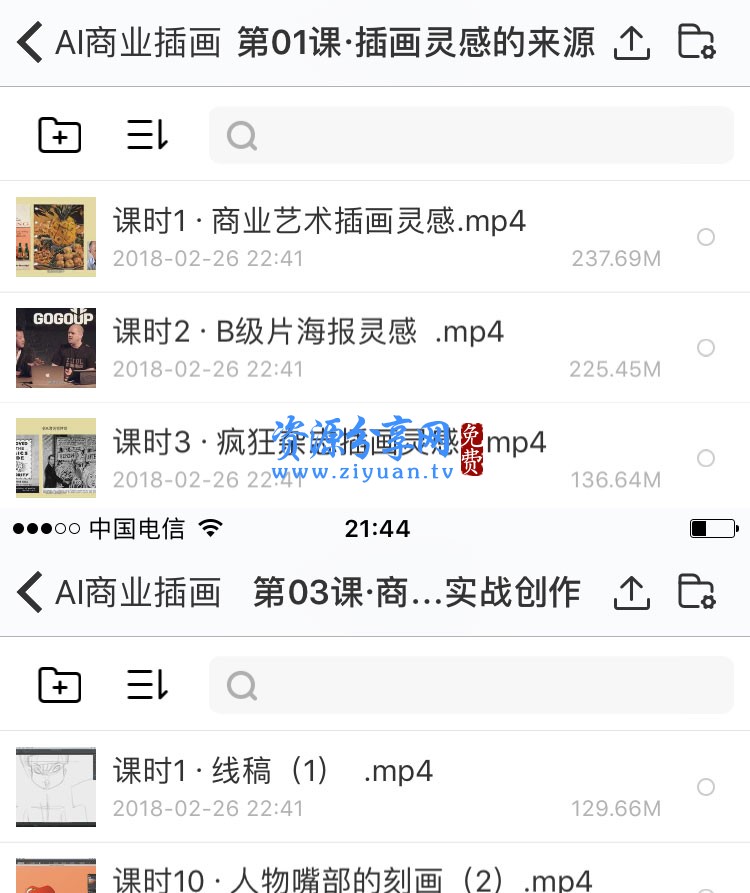Select the circle beside 课时3·疯狂 file

pyautogui.click(x=706, y=457)
